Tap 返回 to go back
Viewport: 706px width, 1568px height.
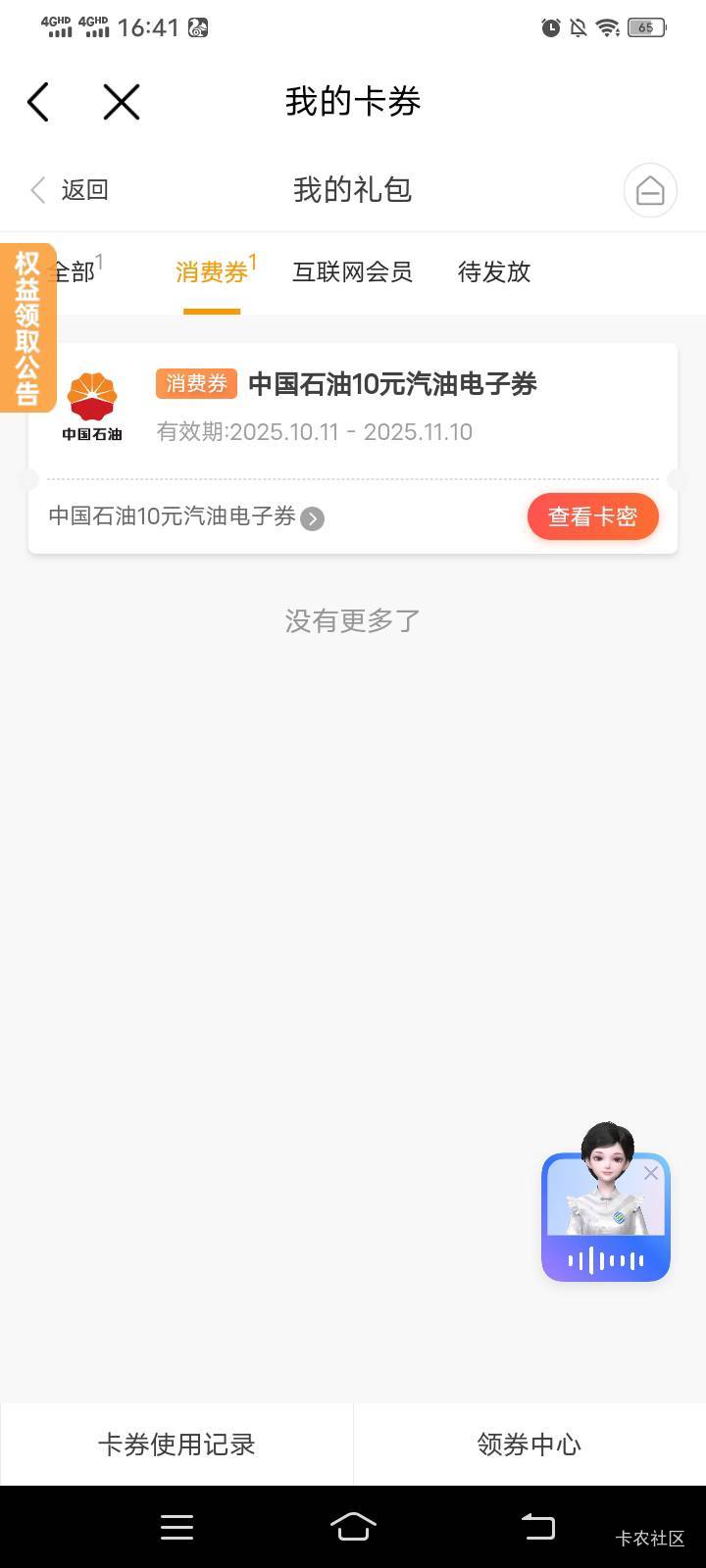click(71, 190)
